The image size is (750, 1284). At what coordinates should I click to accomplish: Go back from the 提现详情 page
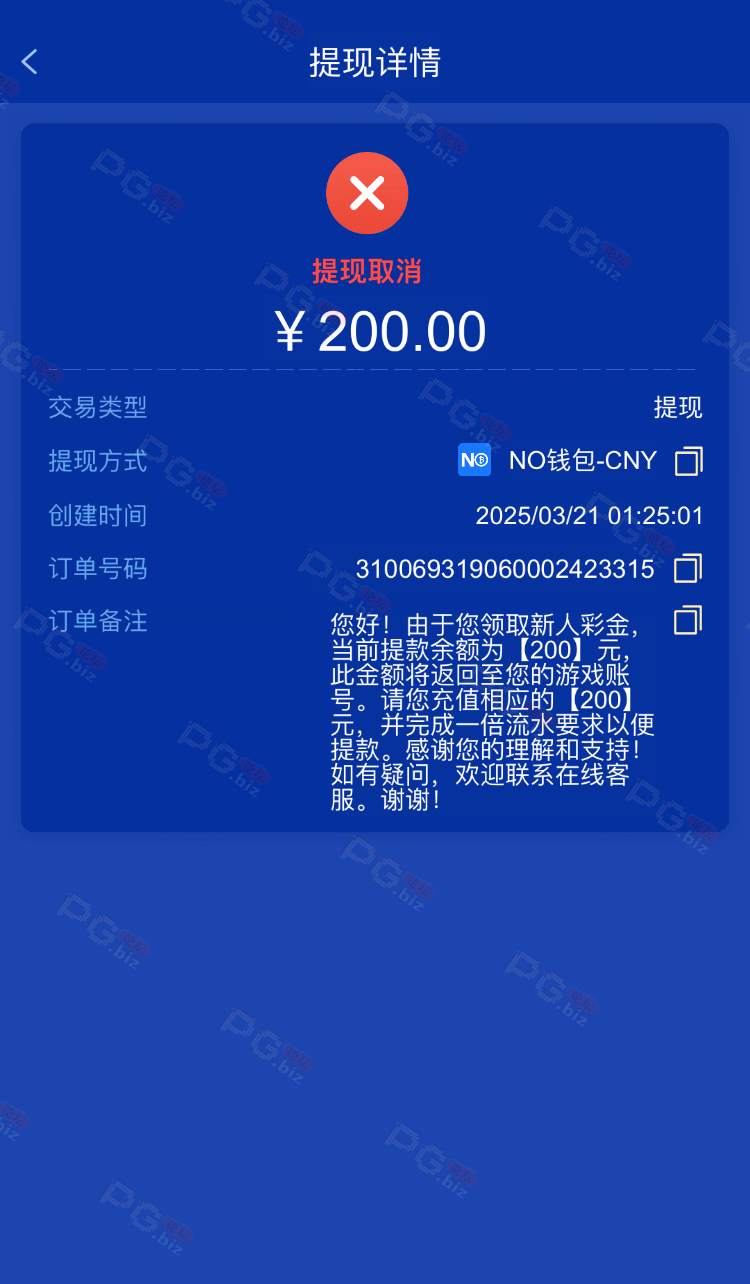coord(29,62)
